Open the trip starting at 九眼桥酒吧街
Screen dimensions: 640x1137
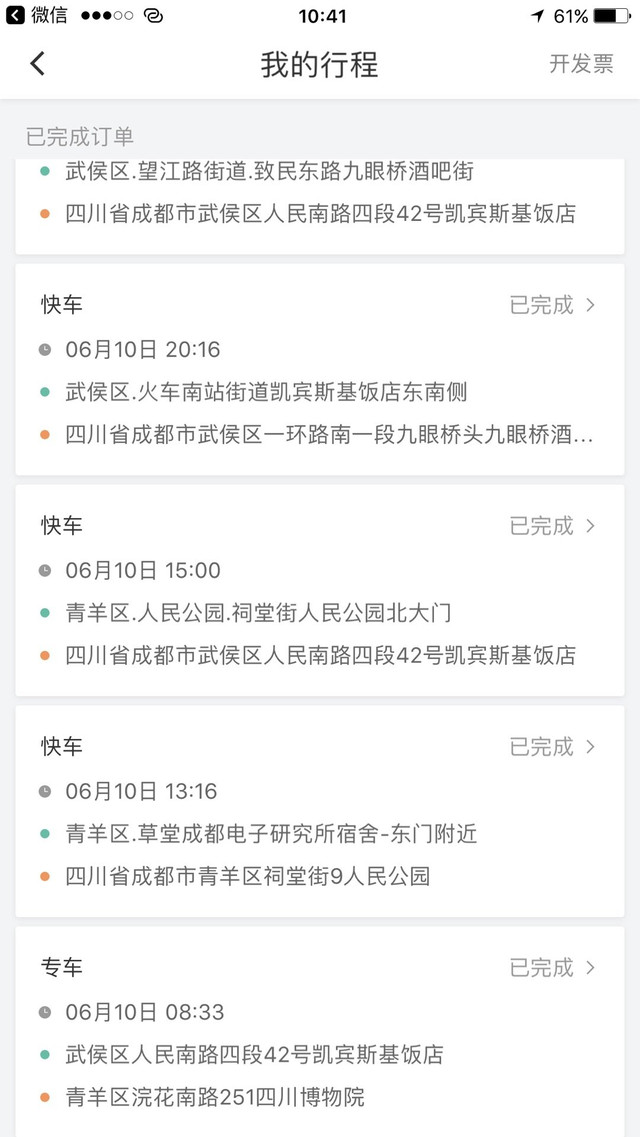click(320, 207)
